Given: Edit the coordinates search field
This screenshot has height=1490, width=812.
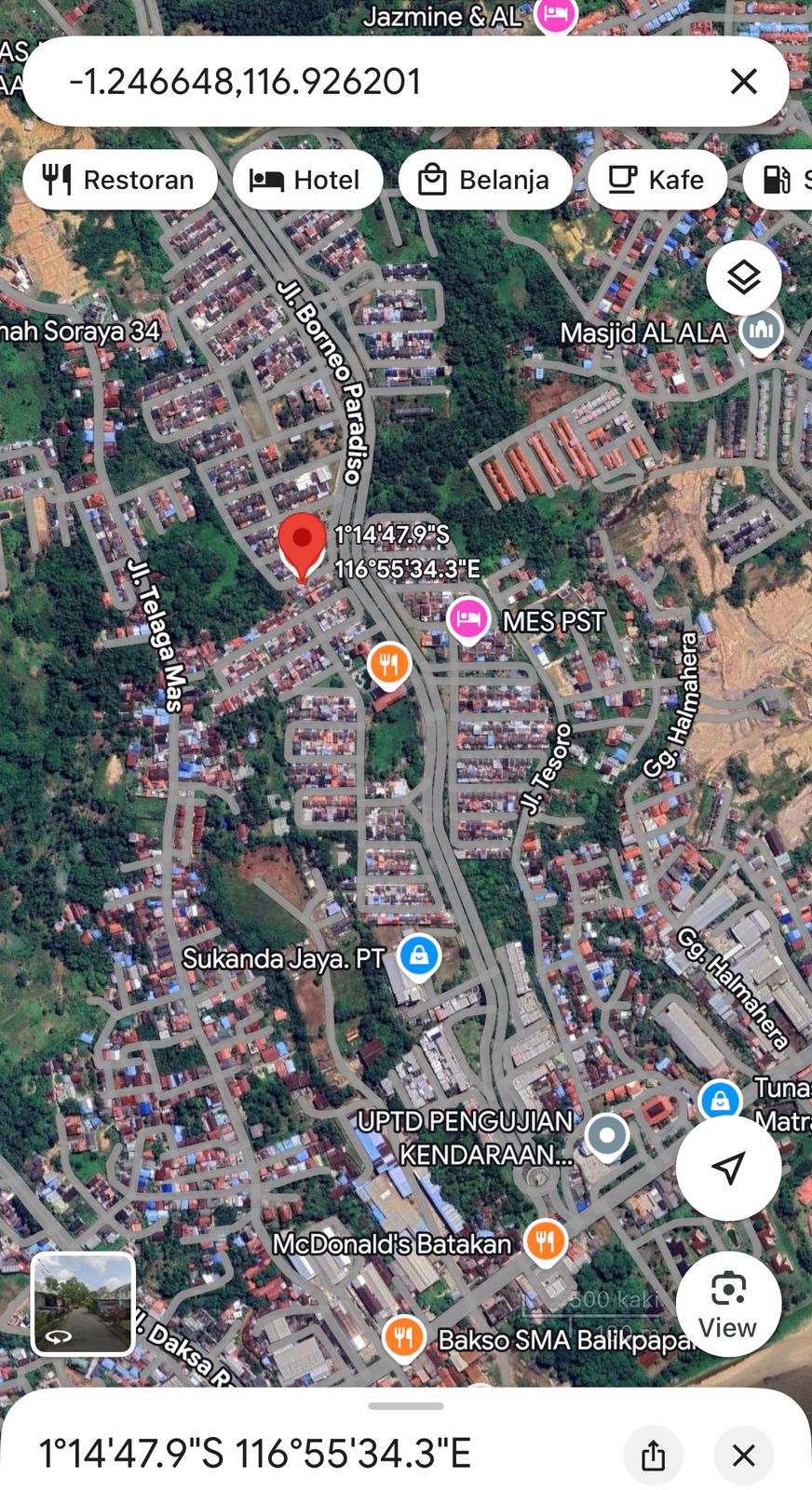Looking at the screenshot, I should [x=372, y=82].
